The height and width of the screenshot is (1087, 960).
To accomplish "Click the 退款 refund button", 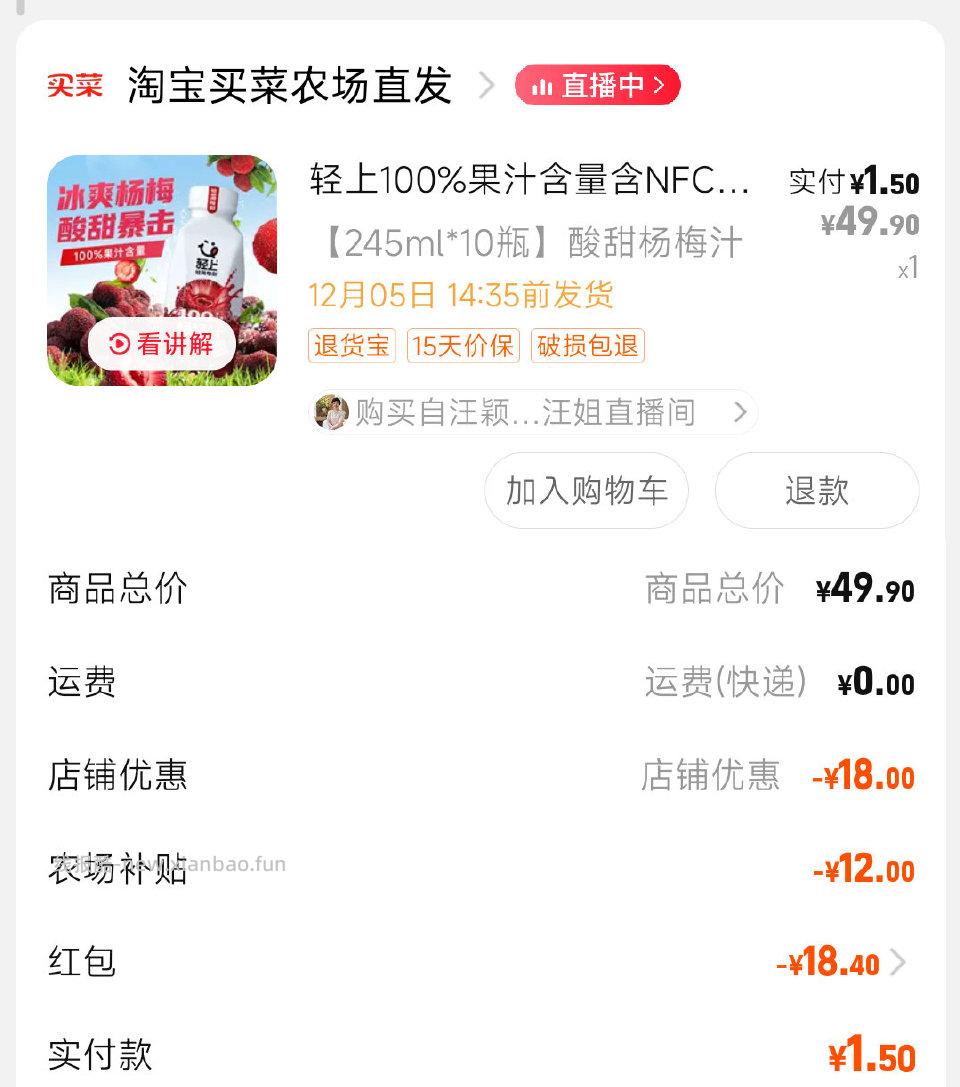I will point(816,490).
